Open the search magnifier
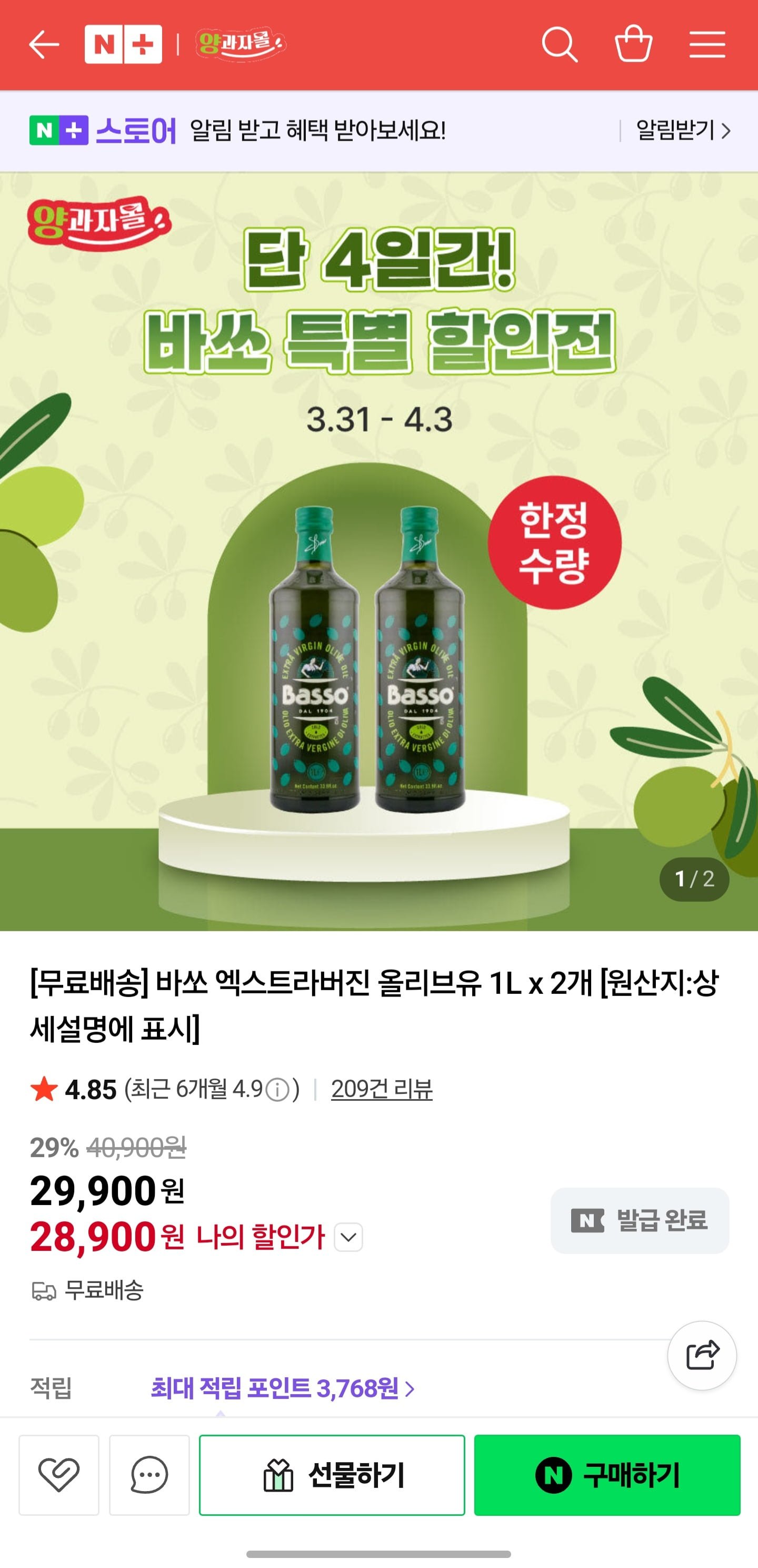 pyautogui.click(x=559, y=44)
